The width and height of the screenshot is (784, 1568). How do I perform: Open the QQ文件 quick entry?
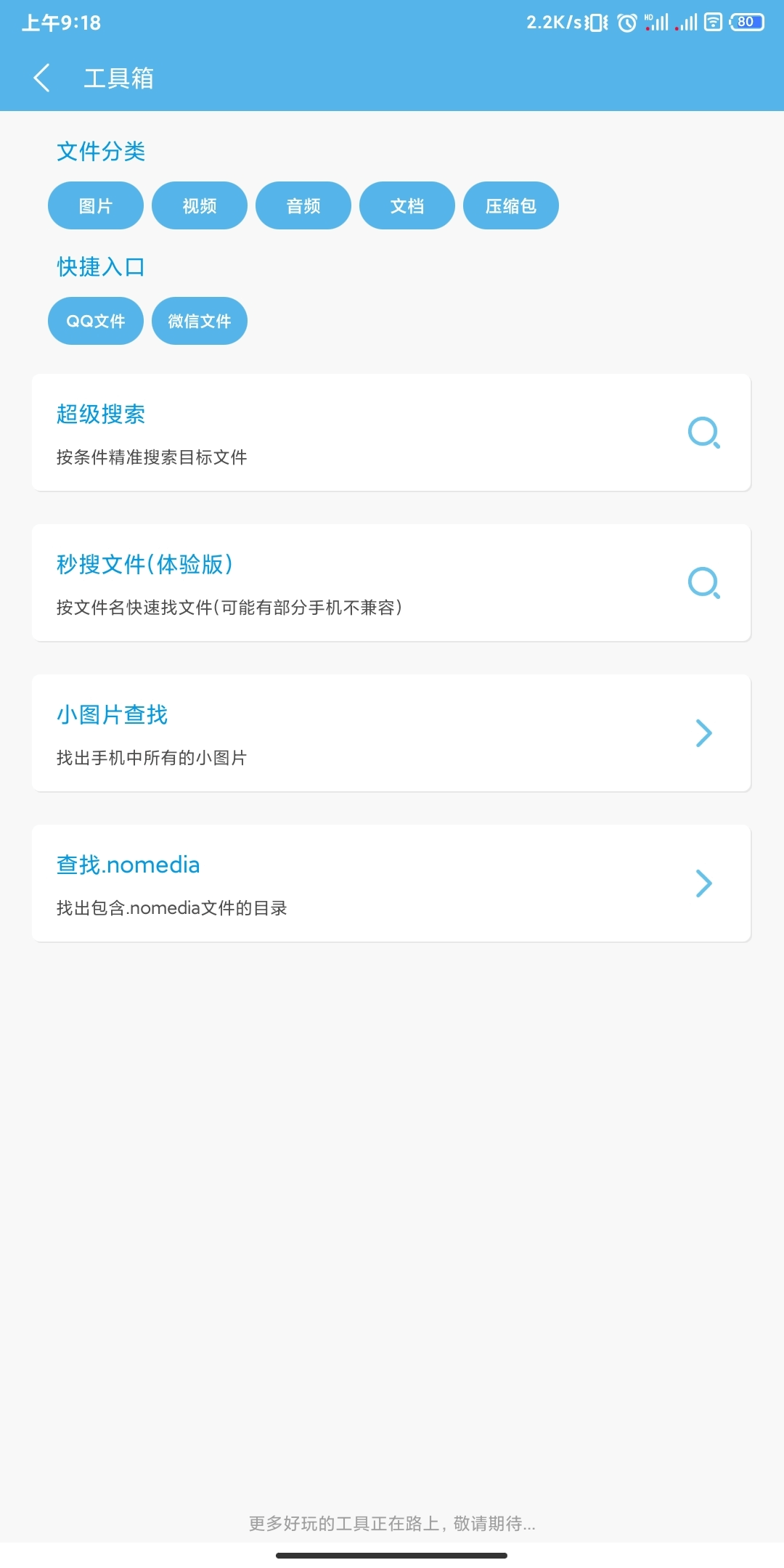[x=95, y=320]
